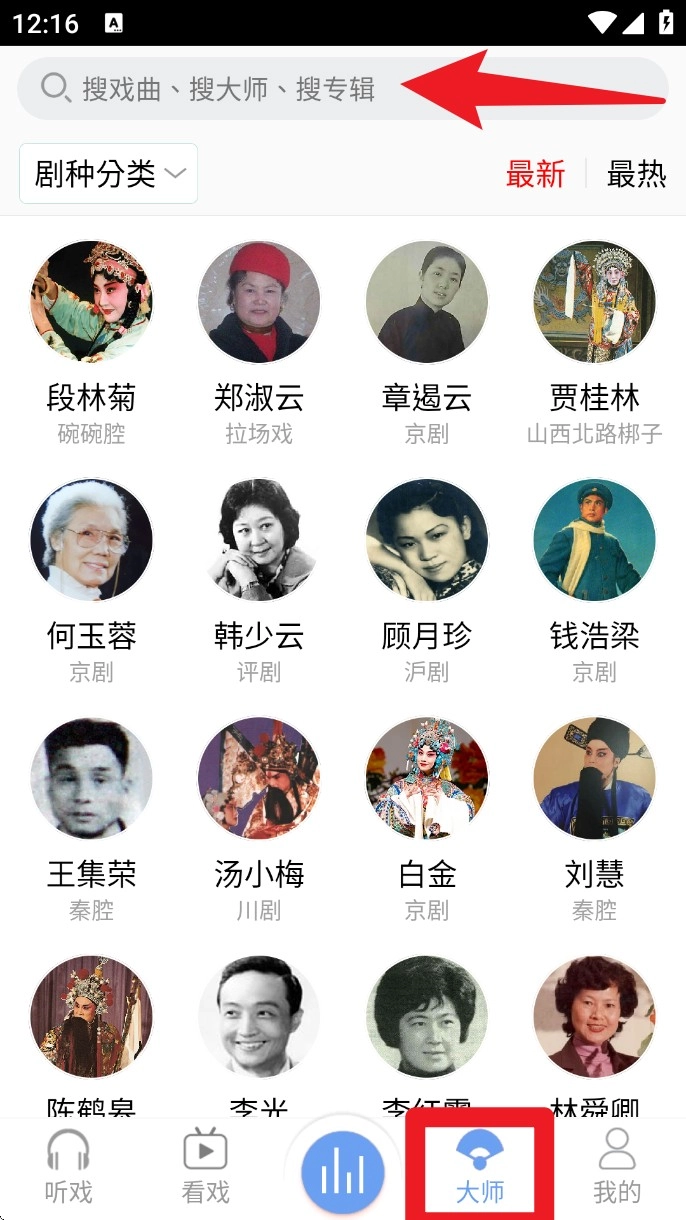Screen dimensions: 686x1220
Task: Expand the 剧种分类 dropdown
Action: [108, 173]
